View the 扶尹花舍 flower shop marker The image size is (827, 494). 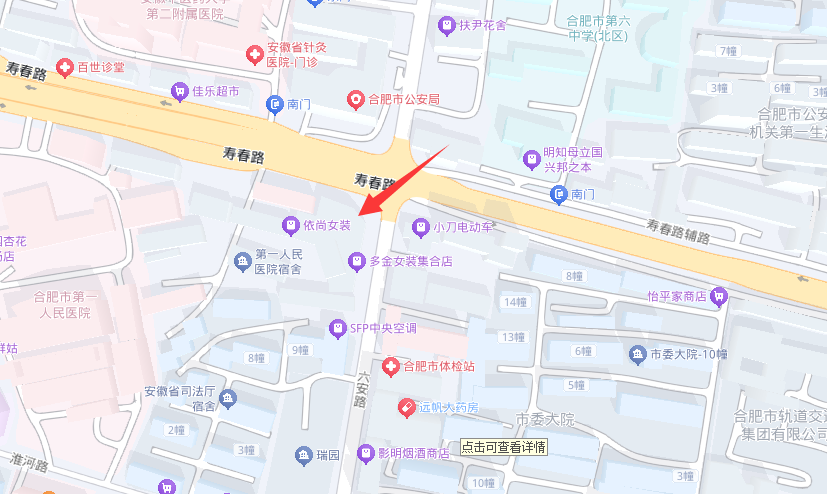coord(447,25)
